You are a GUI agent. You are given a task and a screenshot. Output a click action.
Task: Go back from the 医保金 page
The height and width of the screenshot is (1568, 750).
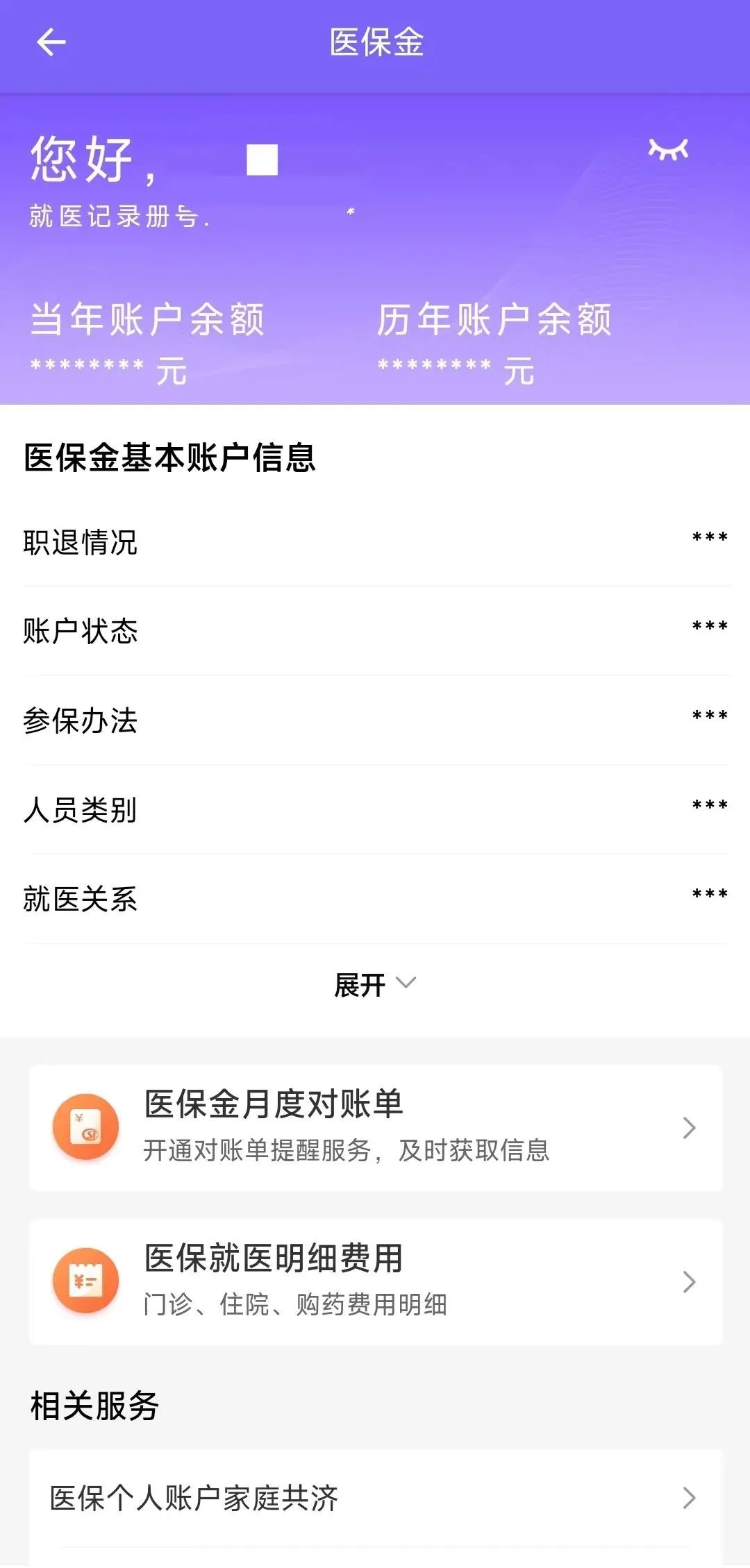tap(51, 43)
